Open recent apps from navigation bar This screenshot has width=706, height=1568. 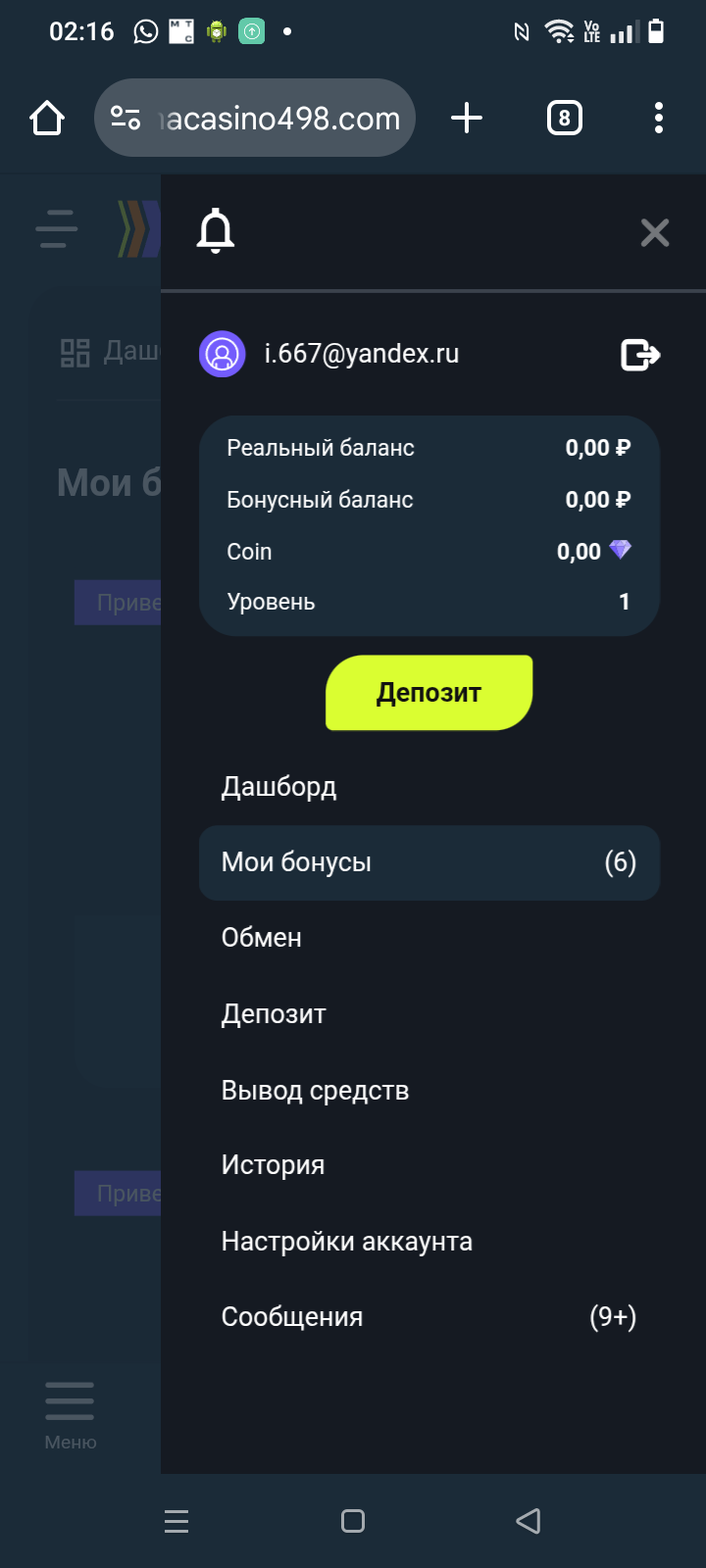coord(176,1521)
